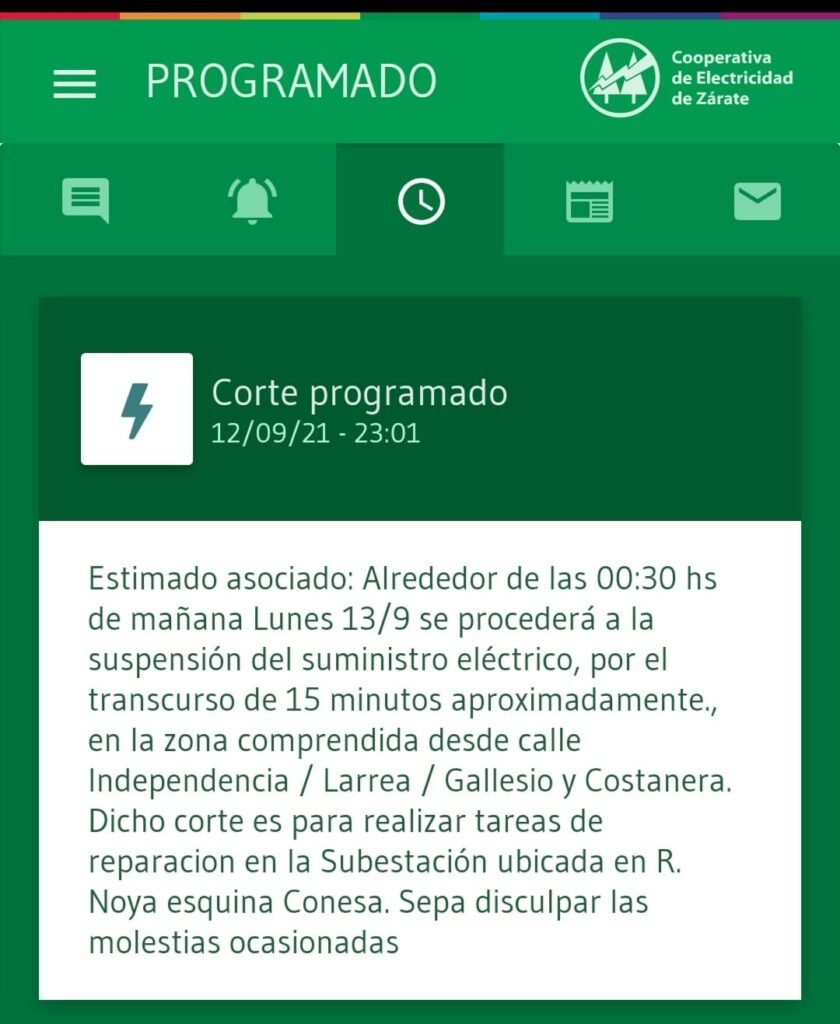This screenshot has height=1024, width=840.
Task: Switch to the news calendar tab
Action: point(589,200)
